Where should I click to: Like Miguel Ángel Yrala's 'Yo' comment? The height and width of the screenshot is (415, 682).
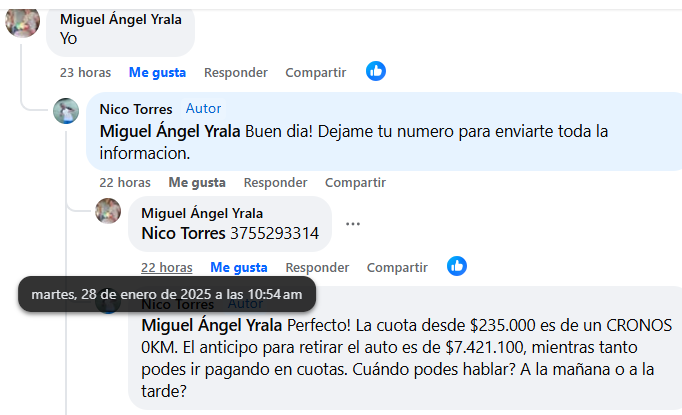[157, 72]
